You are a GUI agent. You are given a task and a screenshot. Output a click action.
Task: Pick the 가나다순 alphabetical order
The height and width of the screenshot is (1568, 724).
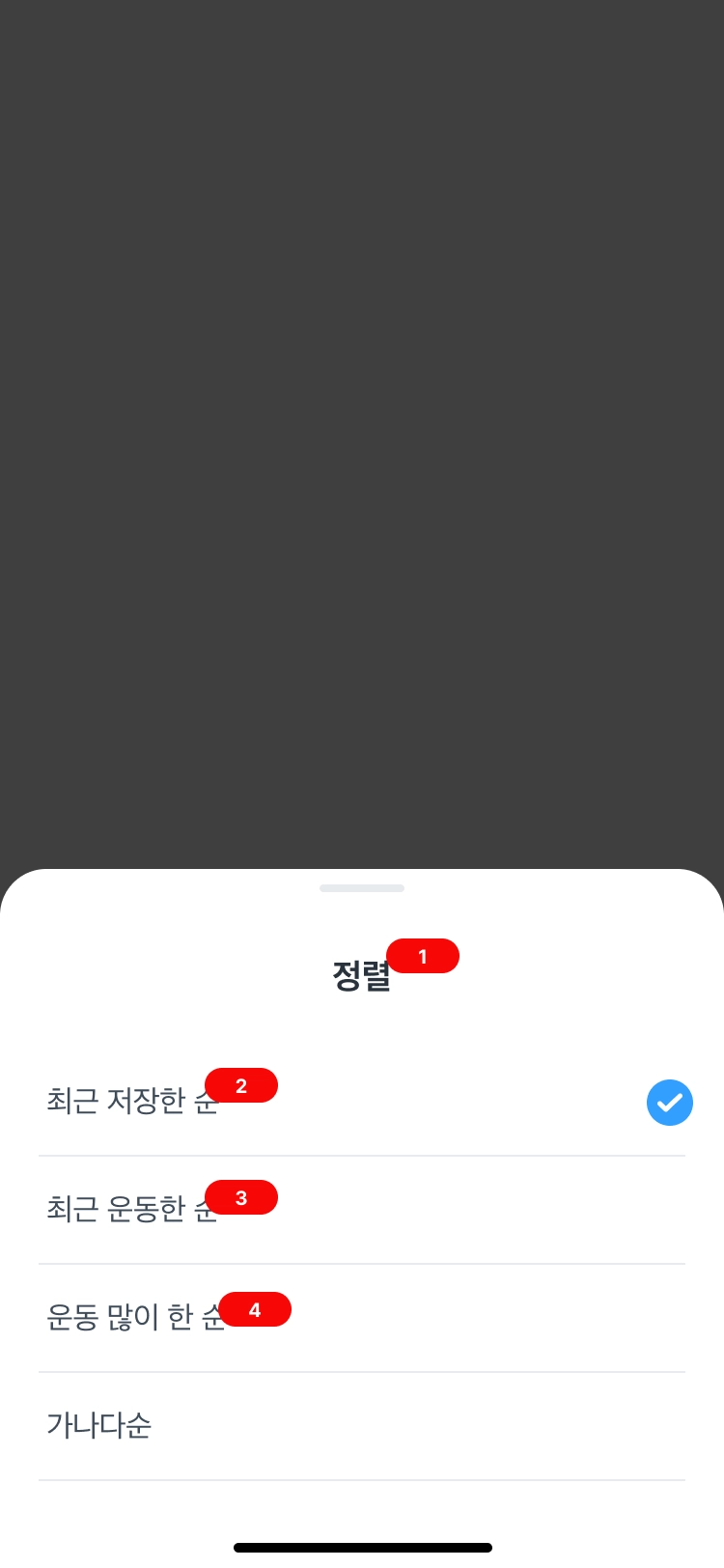(x=99, y=1426)
